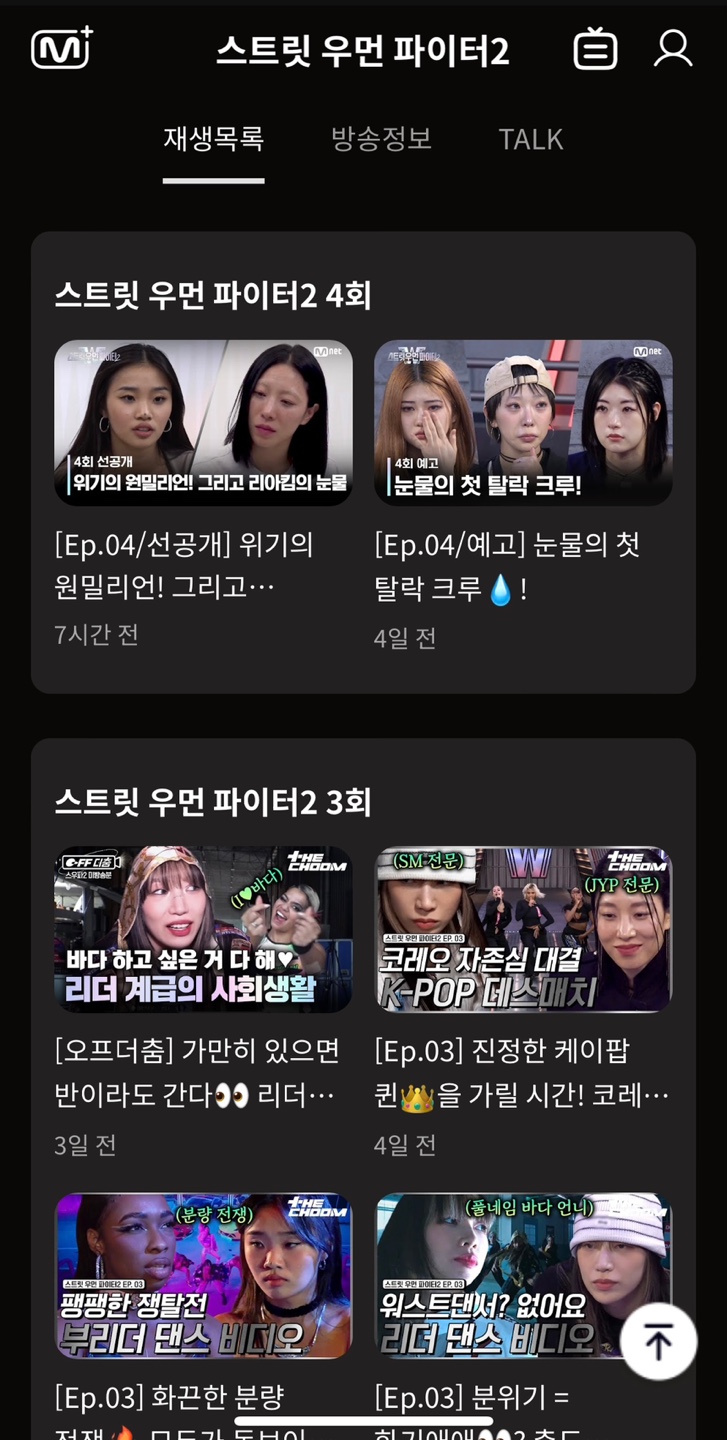The height and width of the screenshot is (1440, 727).
Task: Open the 부리더 댄스 비디오 thumbnail
Action: click(x=204, y=1276)
